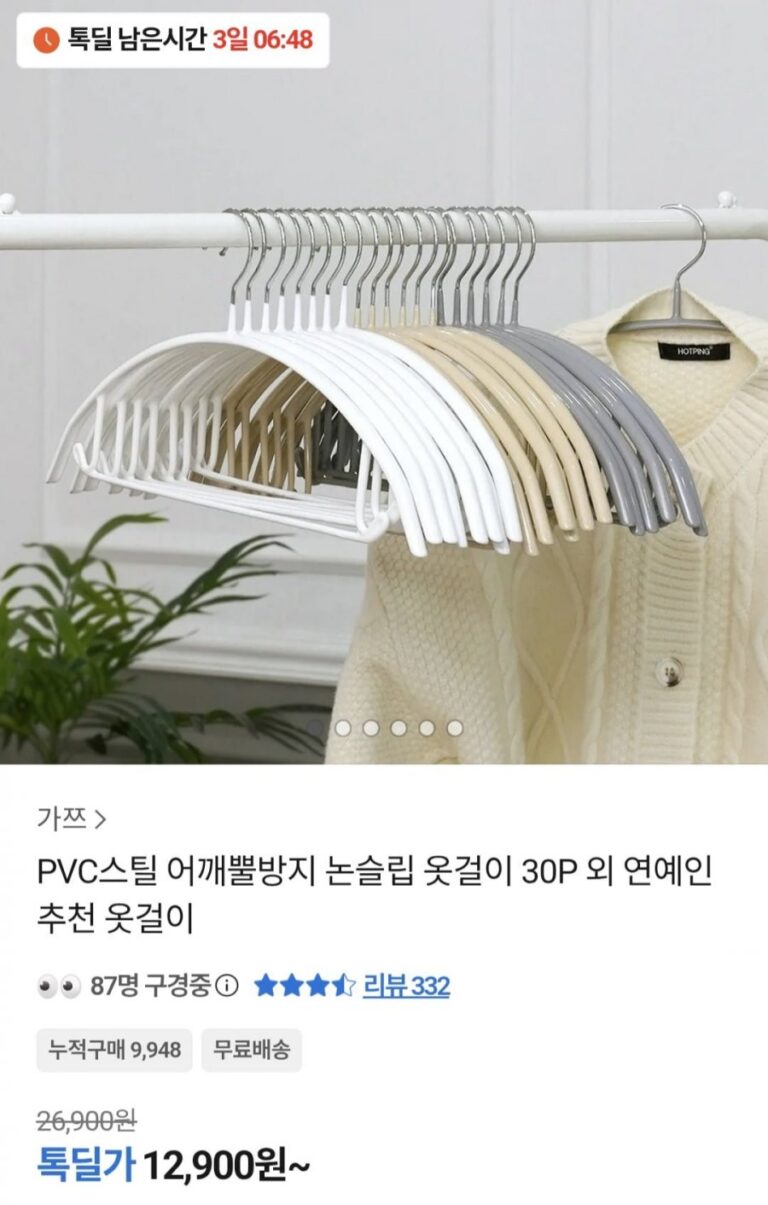Open the 가쯔 brand store page
This screenshot has width=768, height=1205.
[71, 820]
